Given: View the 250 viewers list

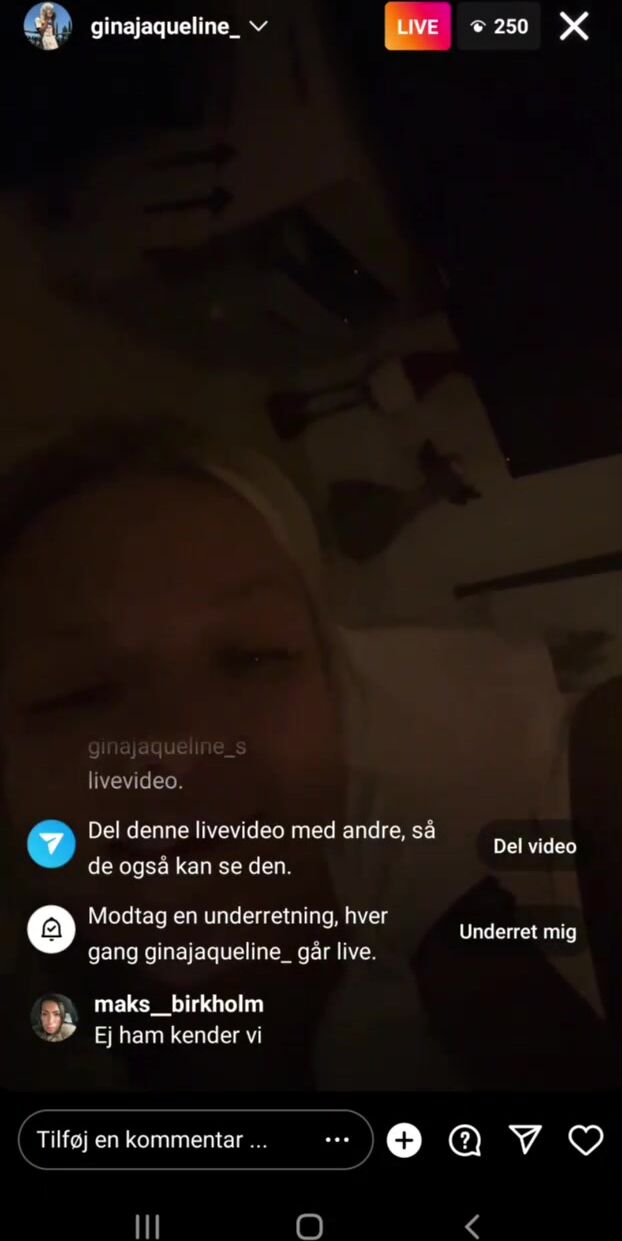Looking at the screenshot, I should click(x=499, y=27).
